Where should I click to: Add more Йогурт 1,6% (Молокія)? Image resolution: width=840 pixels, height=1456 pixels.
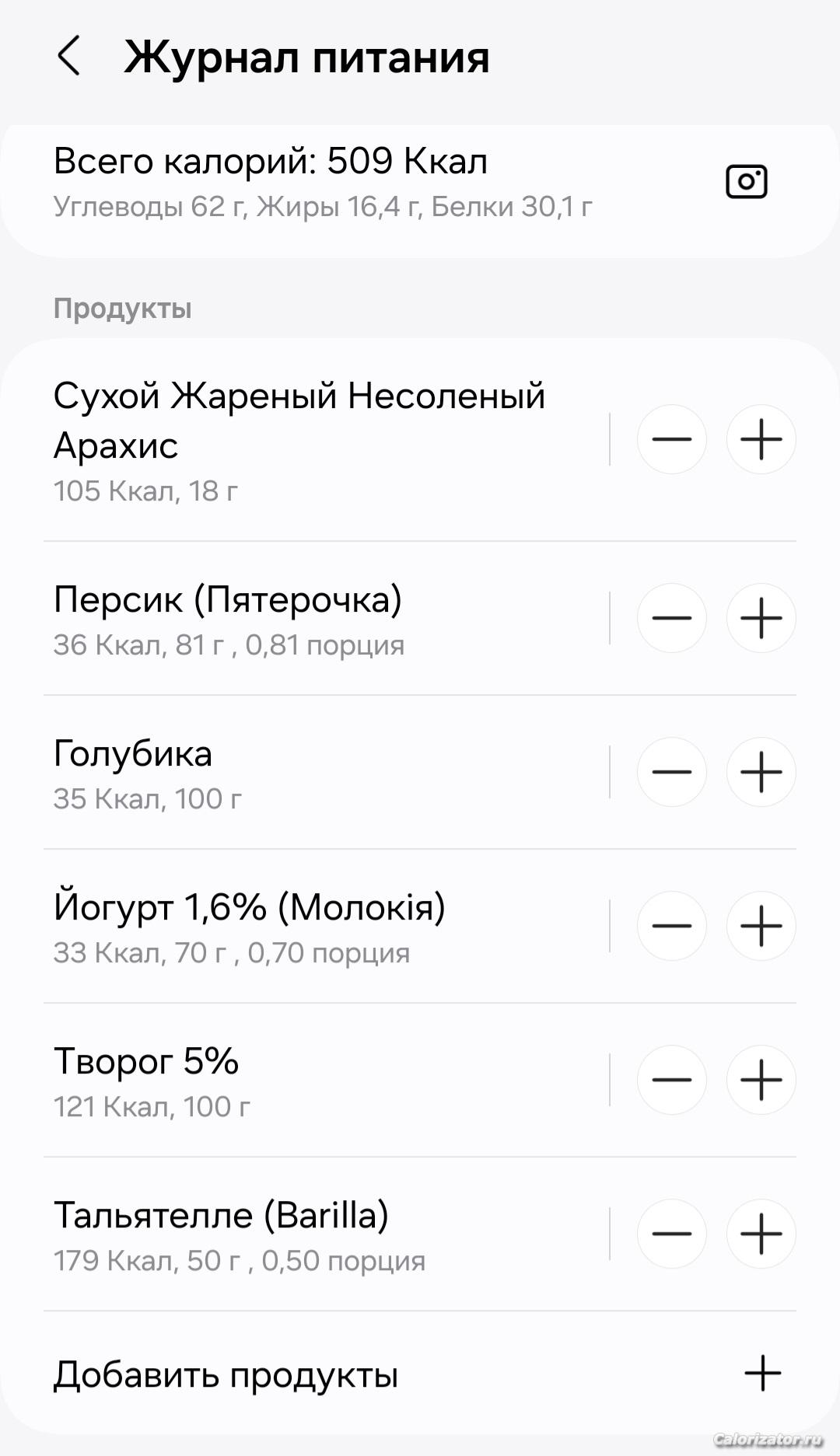click(761, 926)
